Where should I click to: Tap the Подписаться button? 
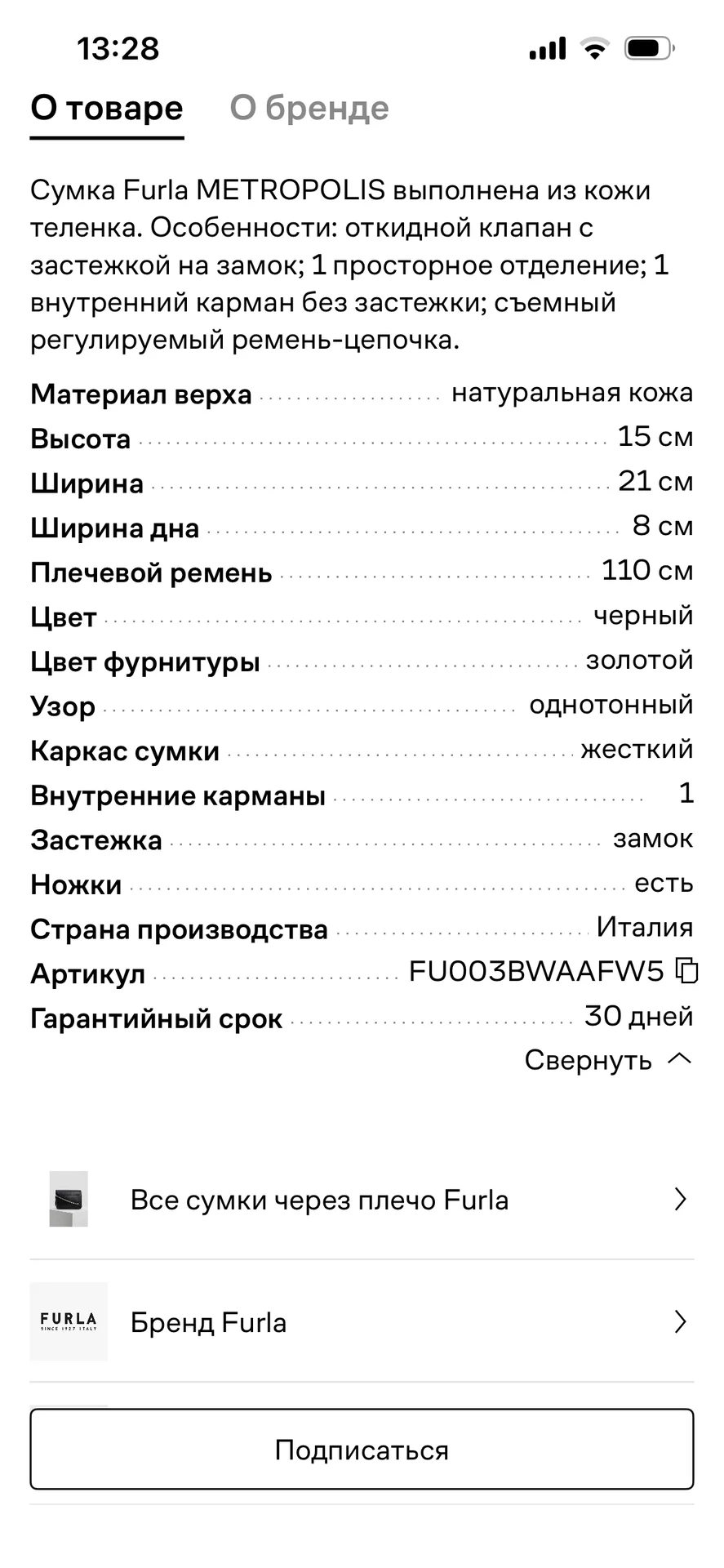pyautogui.click(x=362, y=1450)
